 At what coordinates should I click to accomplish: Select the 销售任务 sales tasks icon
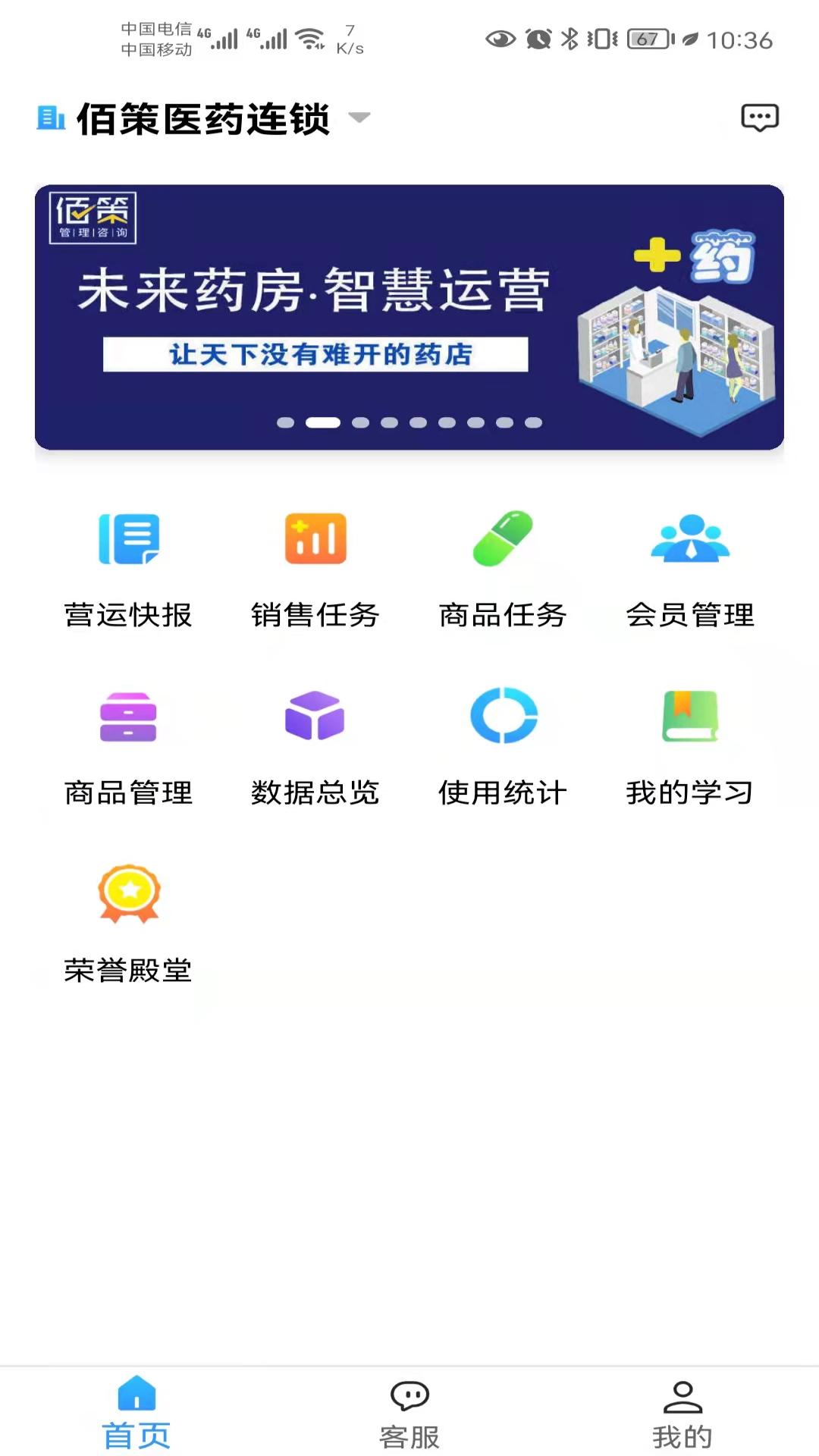(x=315, y=538)
